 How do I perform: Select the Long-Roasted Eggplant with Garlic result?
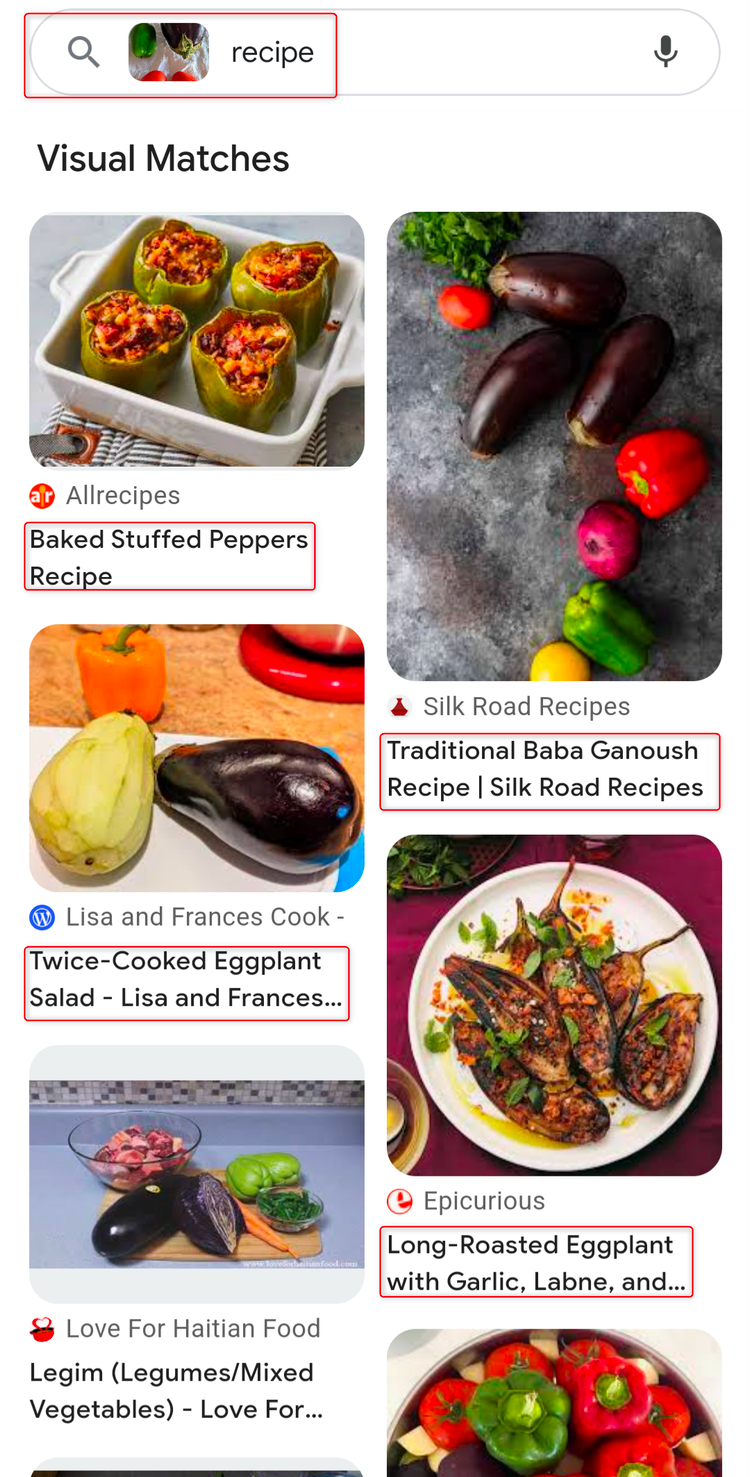536,1261
